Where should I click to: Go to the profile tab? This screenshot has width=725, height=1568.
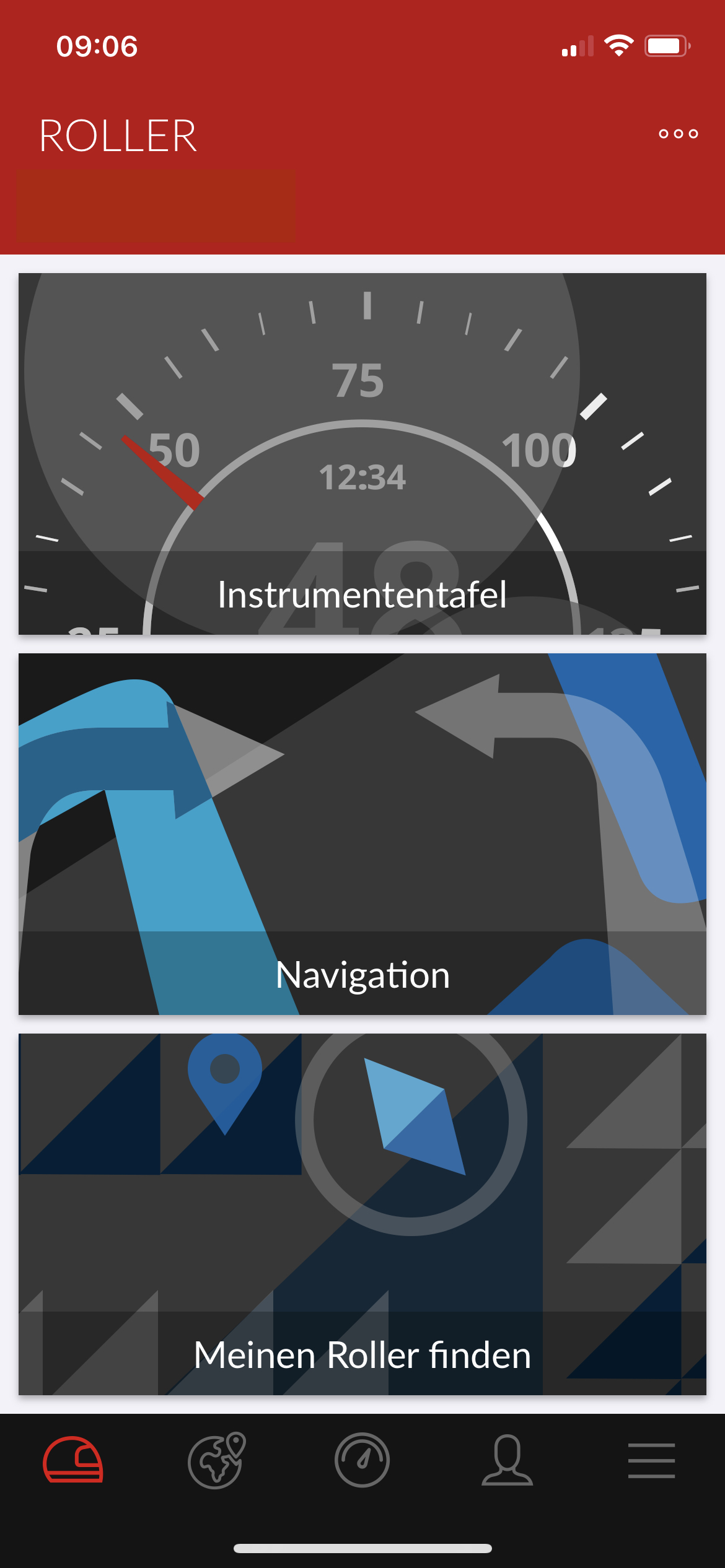click(x=507, y=1460)
